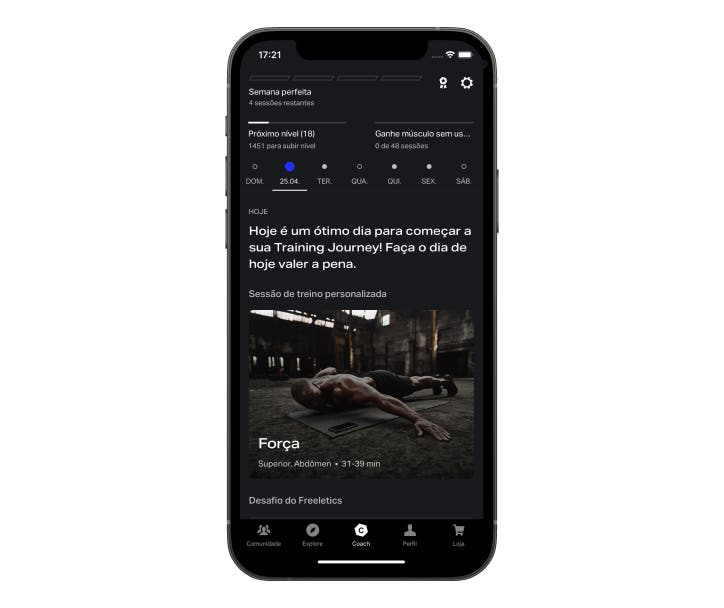Open the Ganhe músculo journey card
Viewport: 724px width, 608px height.
pyautogui.click(x=423, y=138)
